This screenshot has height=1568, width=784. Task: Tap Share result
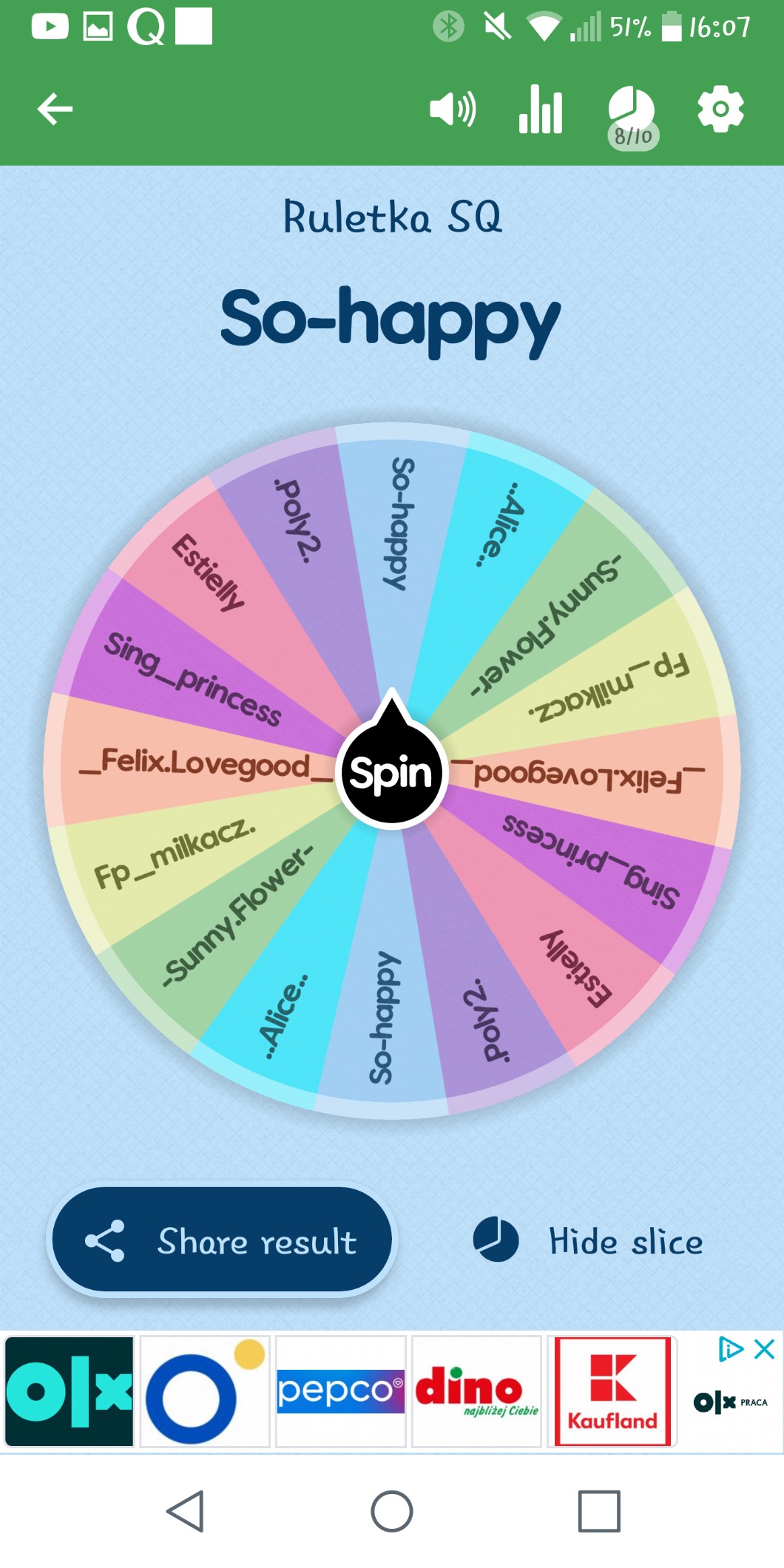pos(222,1240)
